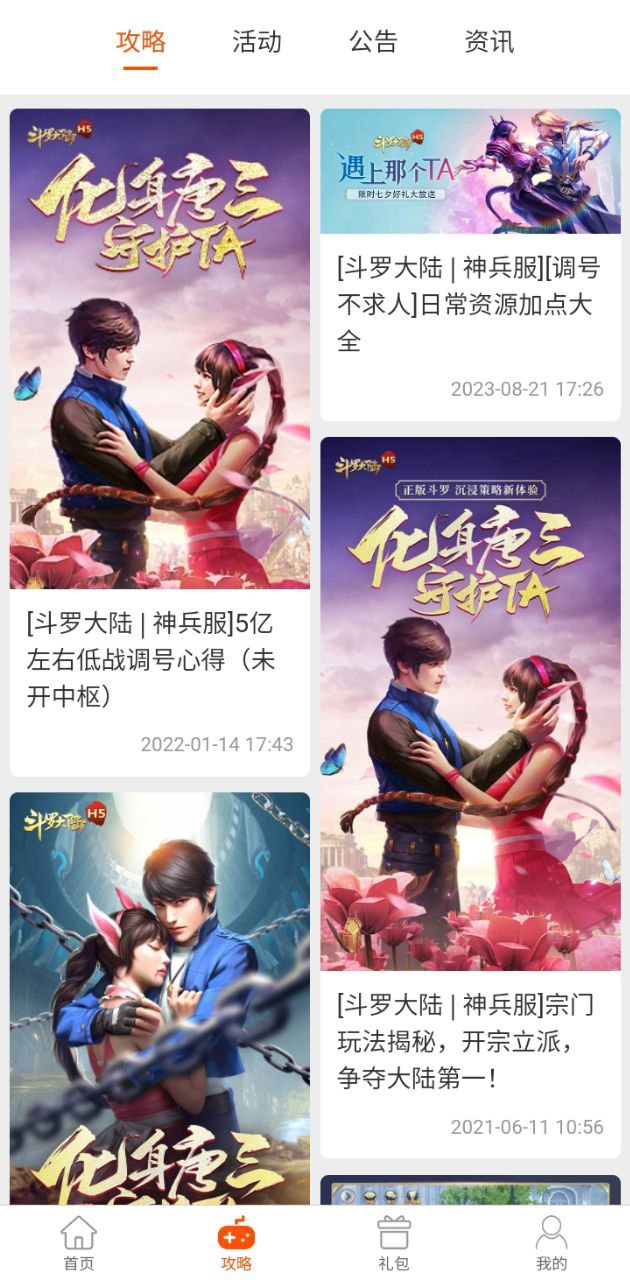
Task: Switch to the 资讯 top tab
Action: (x=489, y=42)
